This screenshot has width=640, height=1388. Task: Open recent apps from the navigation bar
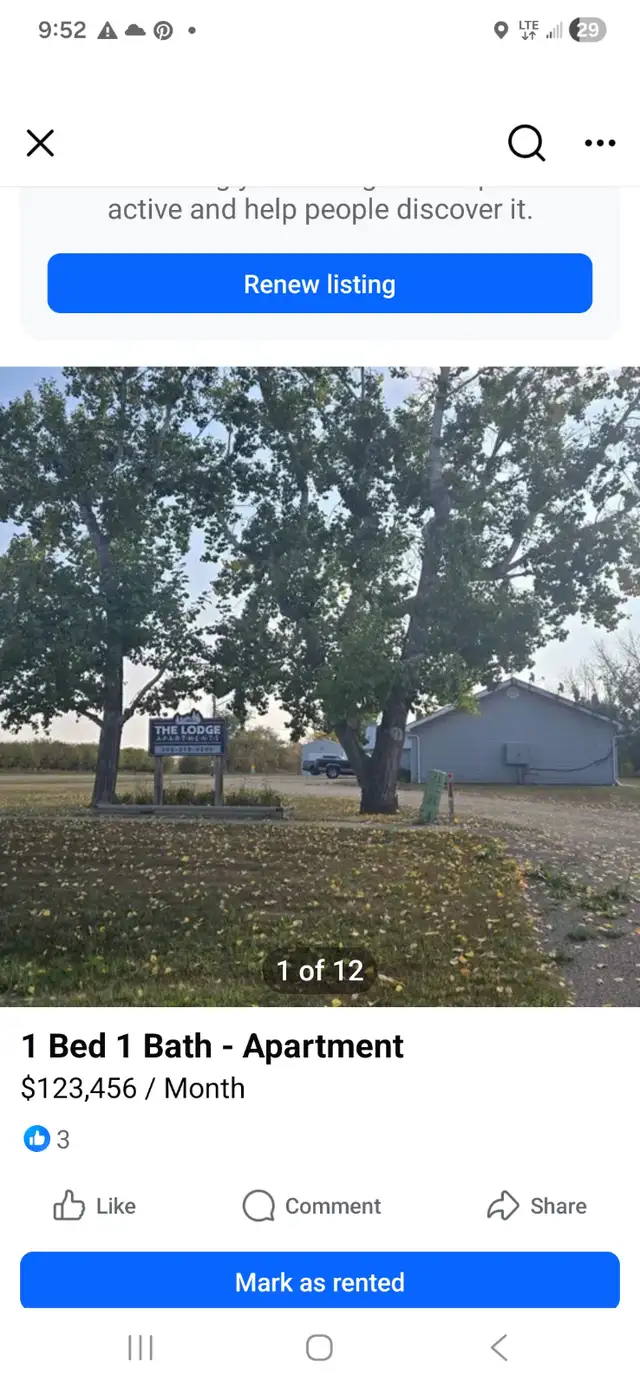click(x=141, y=1348)
